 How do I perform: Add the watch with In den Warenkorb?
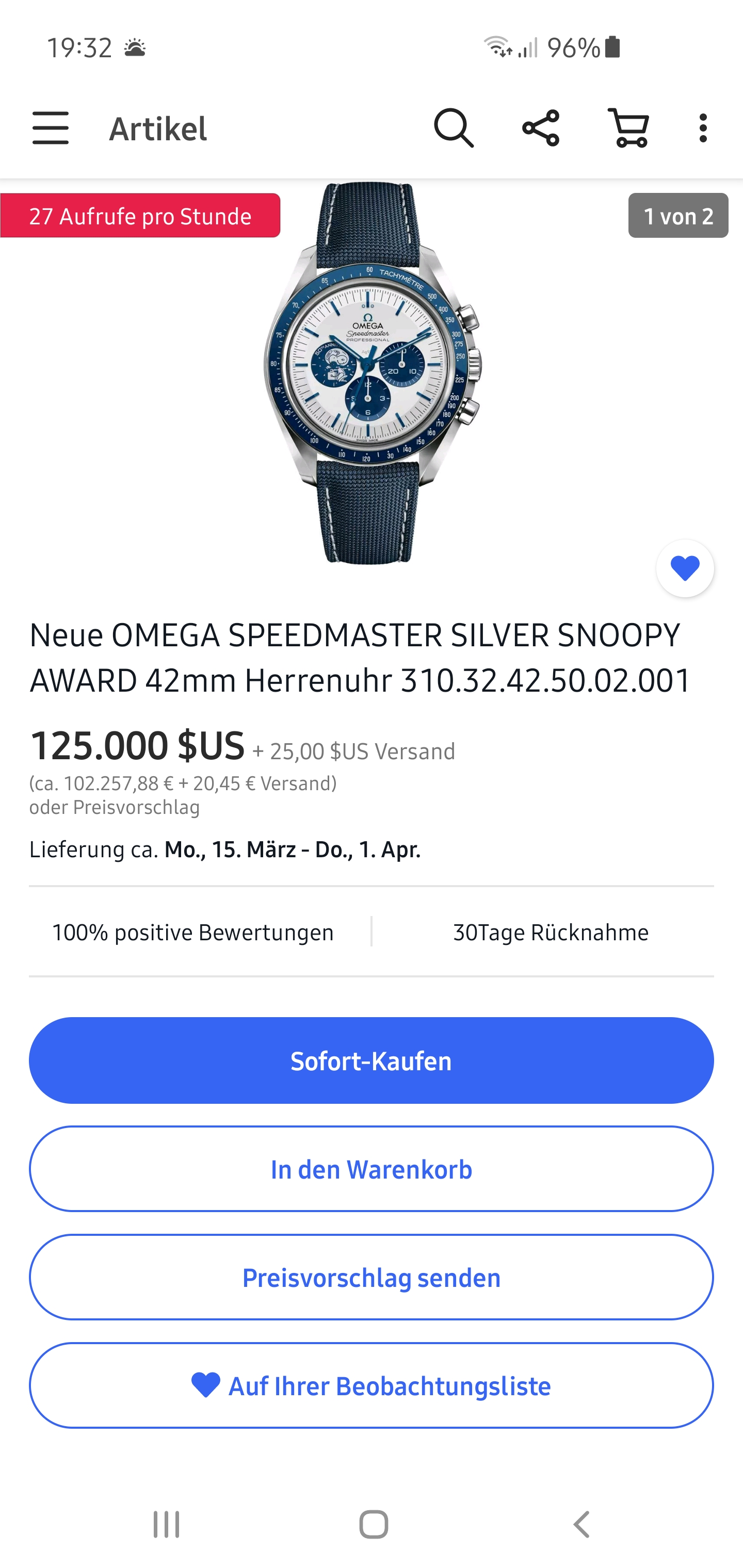click(371, 1169)
